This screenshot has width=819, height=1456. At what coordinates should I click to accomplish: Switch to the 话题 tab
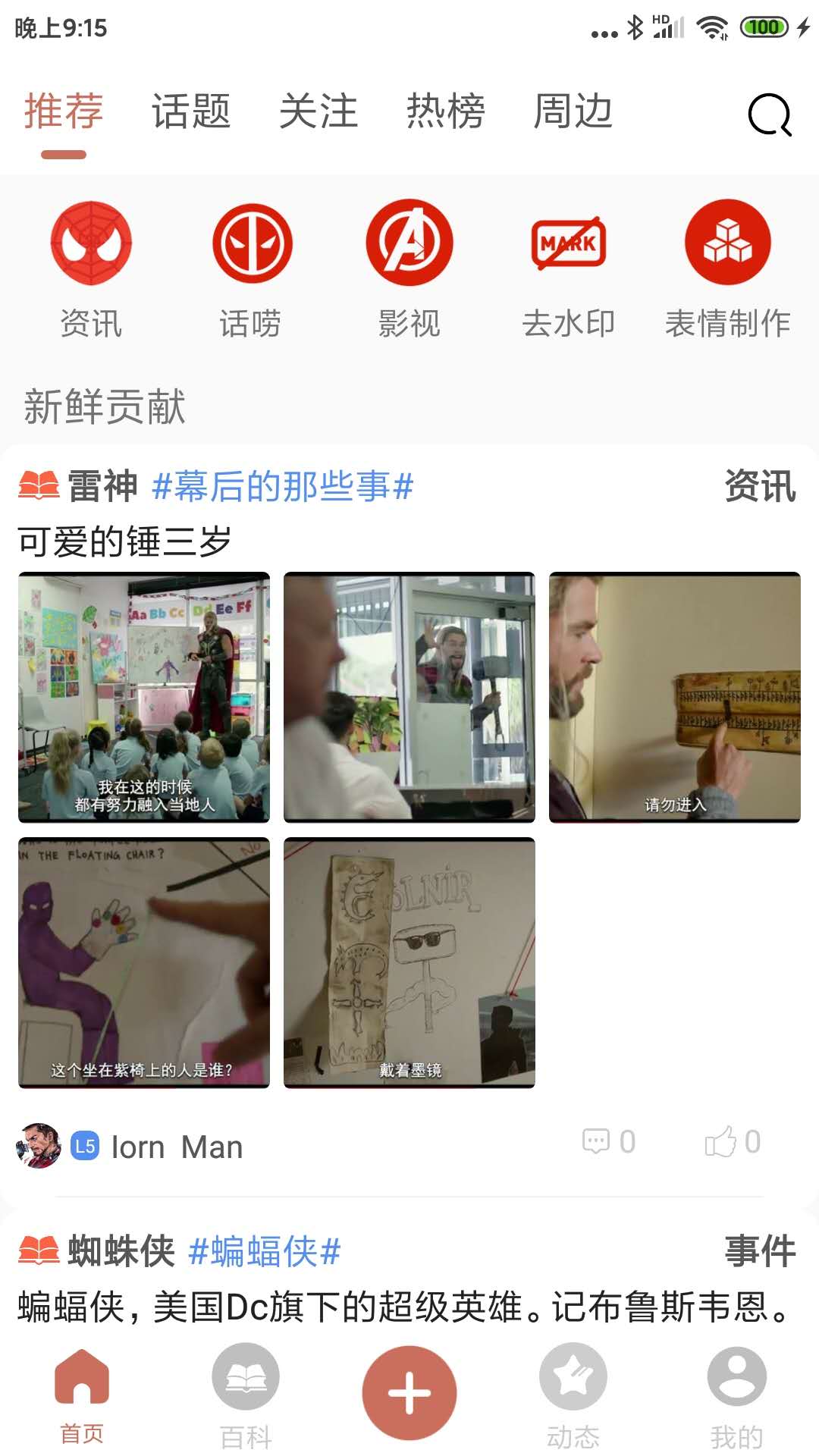point(191,111)
